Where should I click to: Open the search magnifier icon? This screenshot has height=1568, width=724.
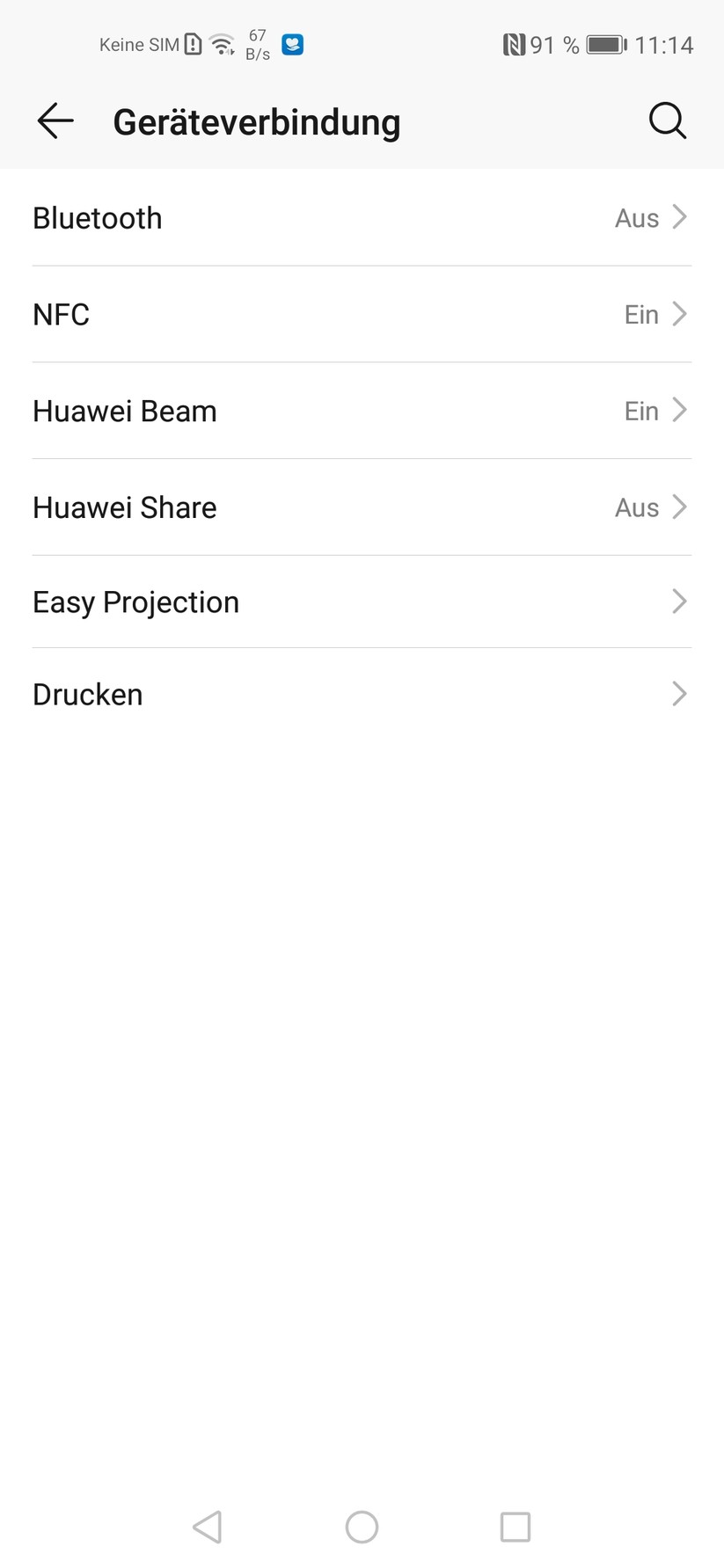coord(667,121)
